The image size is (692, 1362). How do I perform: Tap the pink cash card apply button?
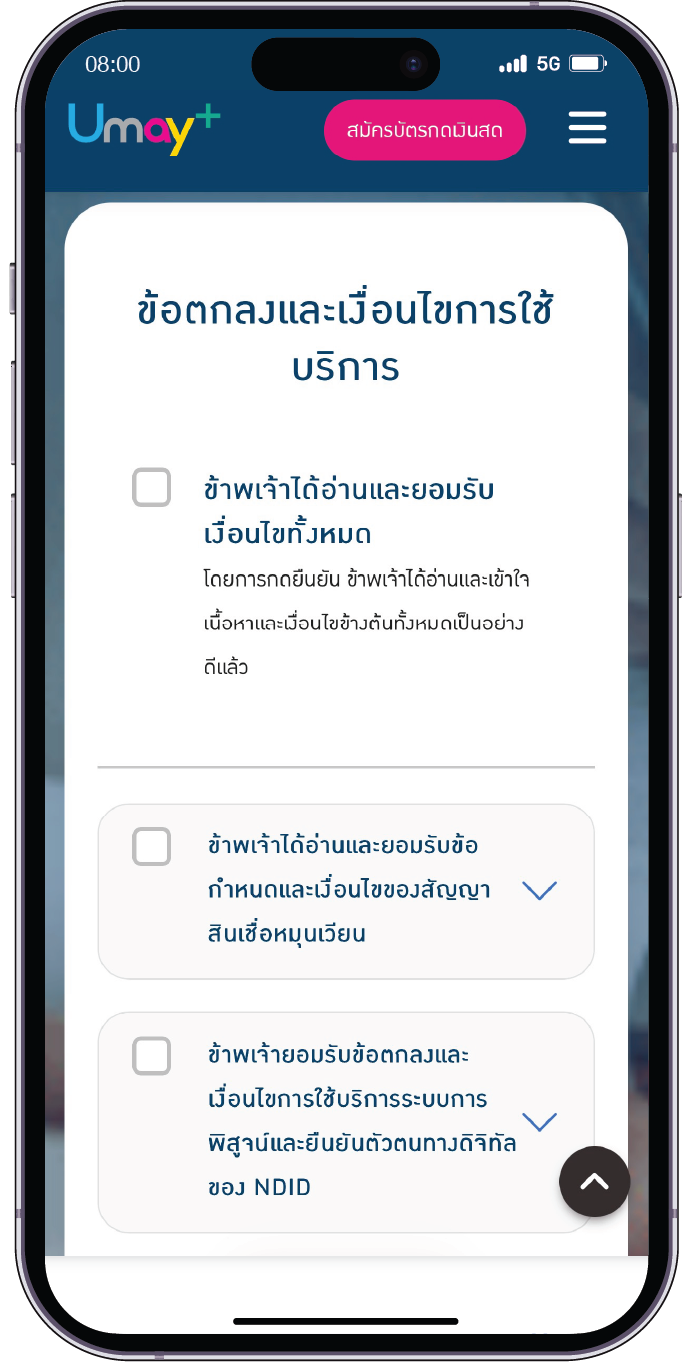click(424, 130)
